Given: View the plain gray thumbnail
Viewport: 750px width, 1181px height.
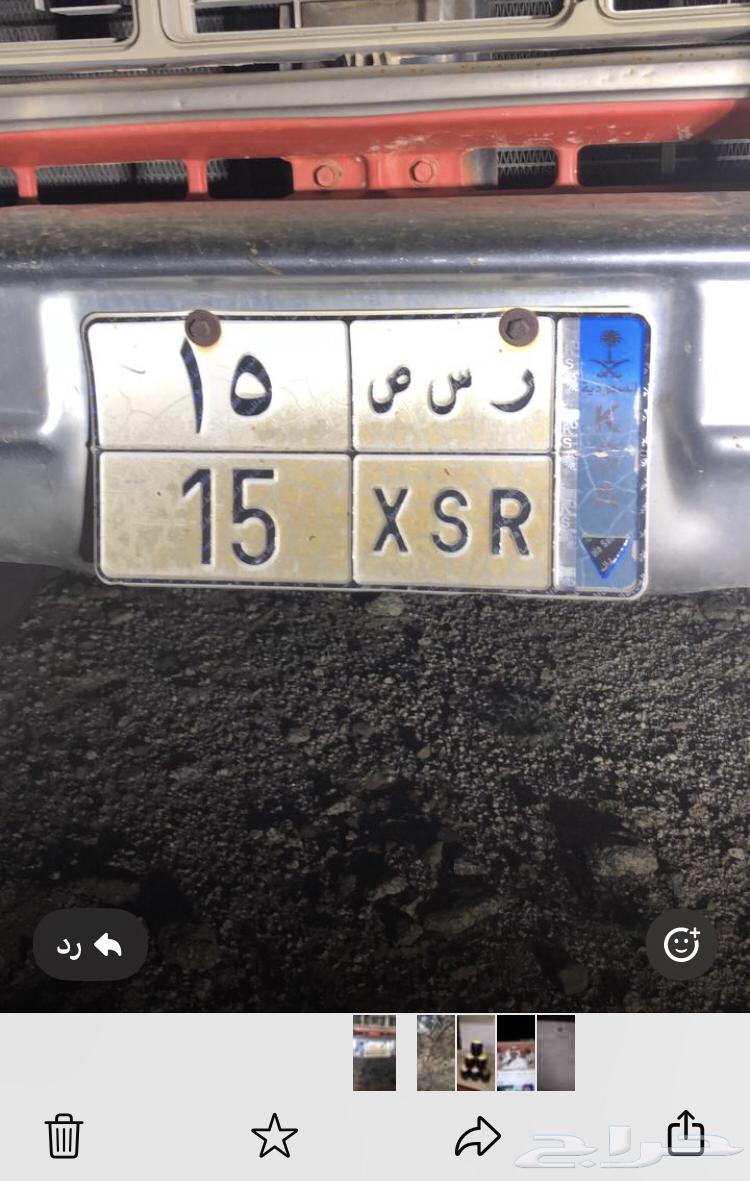Looking at the screenshot, I should click(x=556, y=1053).
